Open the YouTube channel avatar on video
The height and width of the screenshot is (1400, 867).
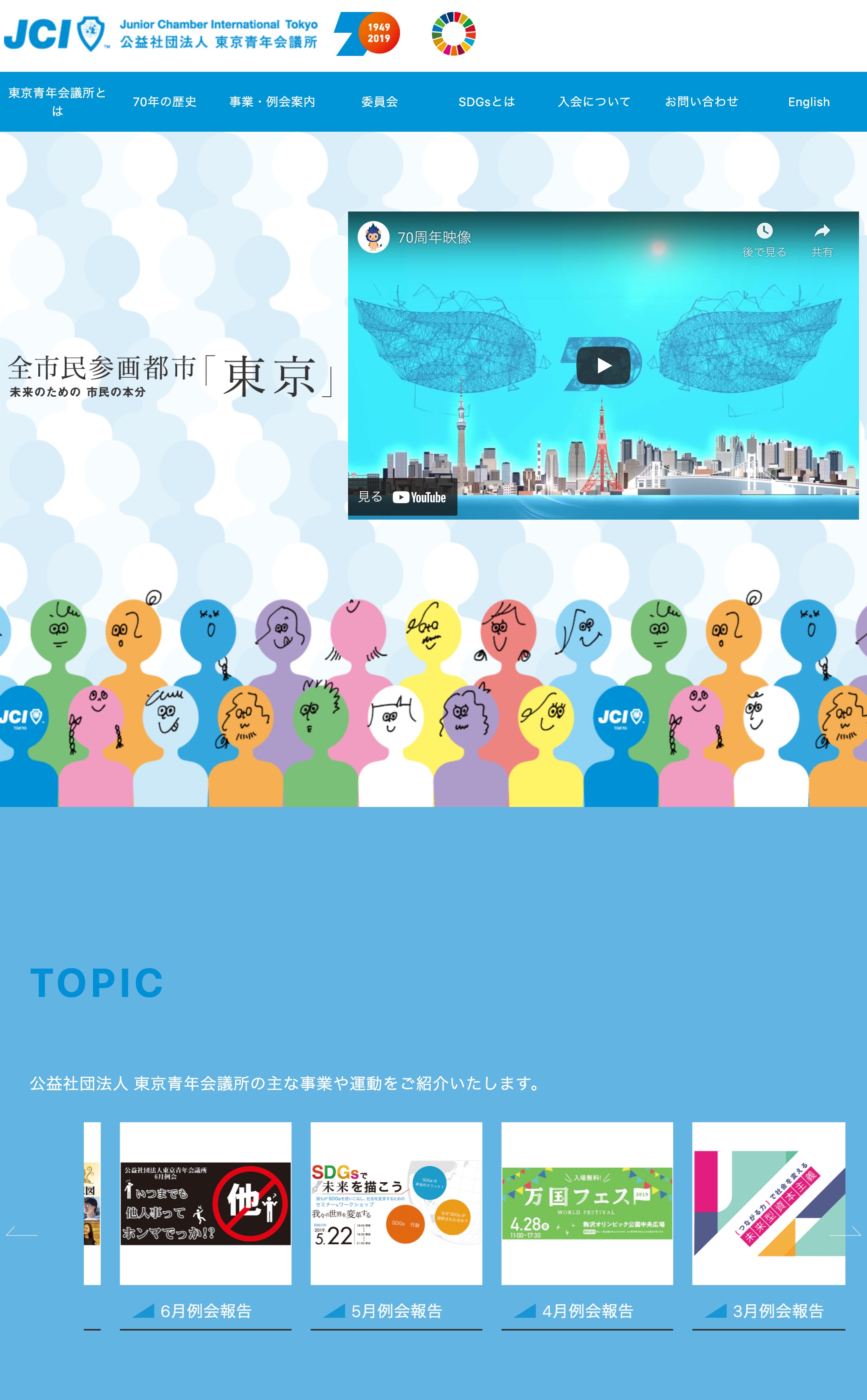tap(373, 237)
